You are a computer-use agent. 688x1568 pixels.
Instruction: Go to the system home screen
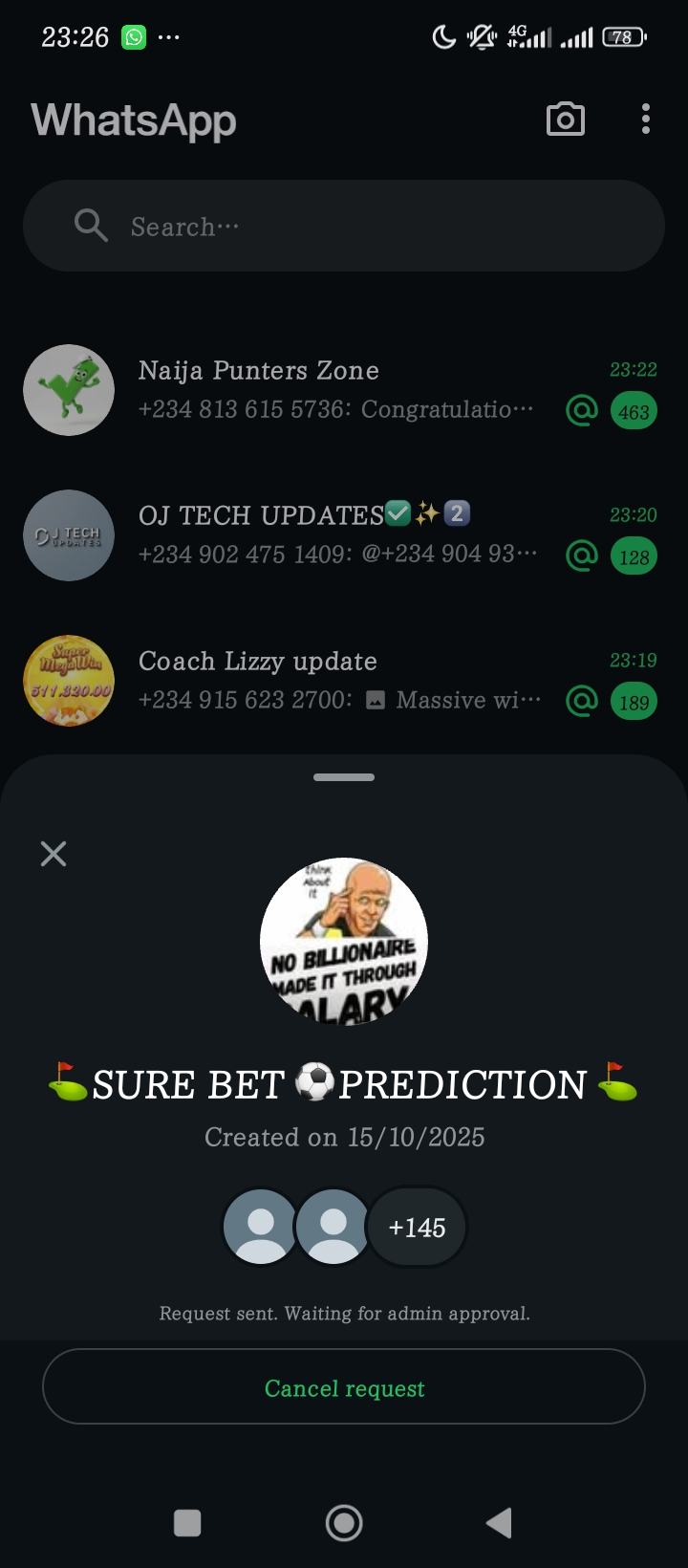[x=344, y=1523]
